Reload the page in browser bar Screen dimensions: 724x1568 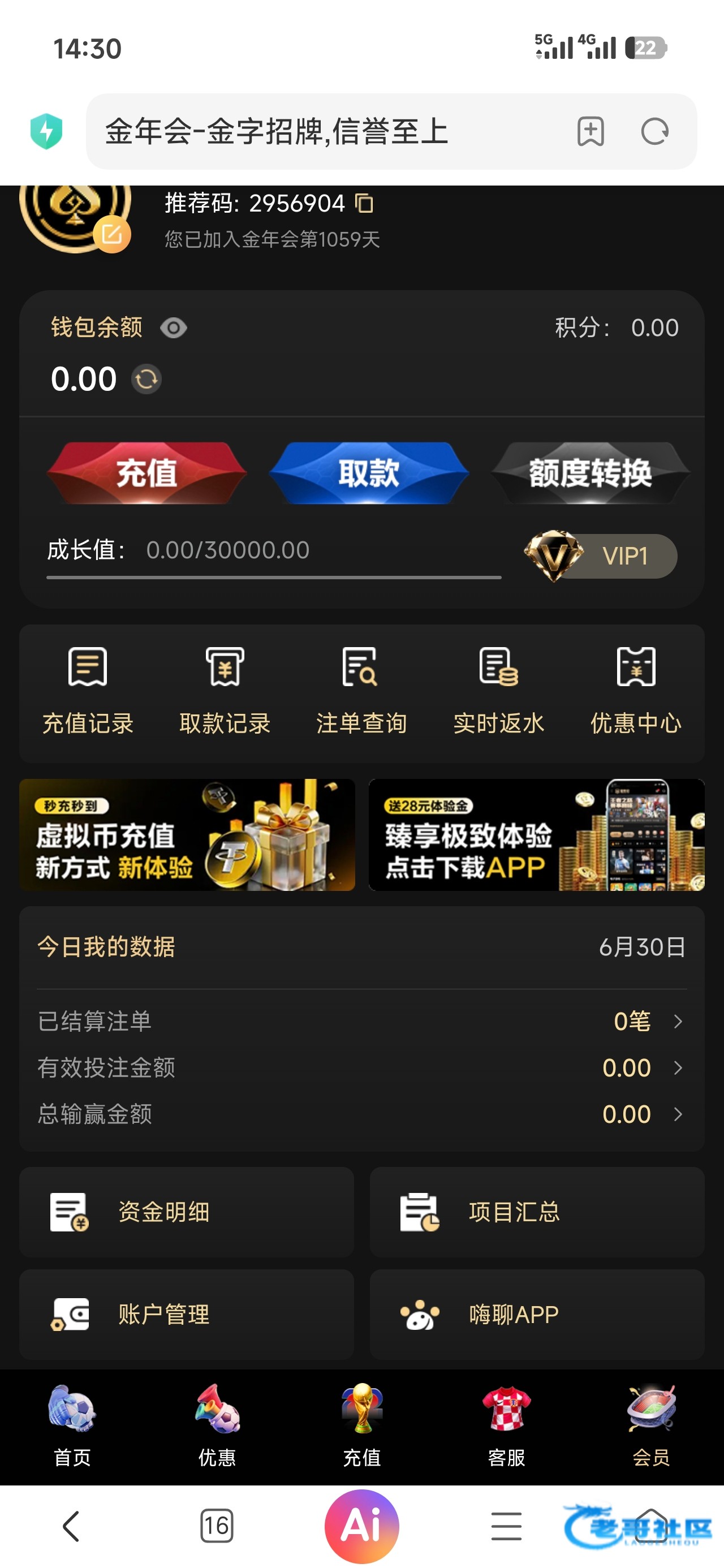[x=654, y=131]
